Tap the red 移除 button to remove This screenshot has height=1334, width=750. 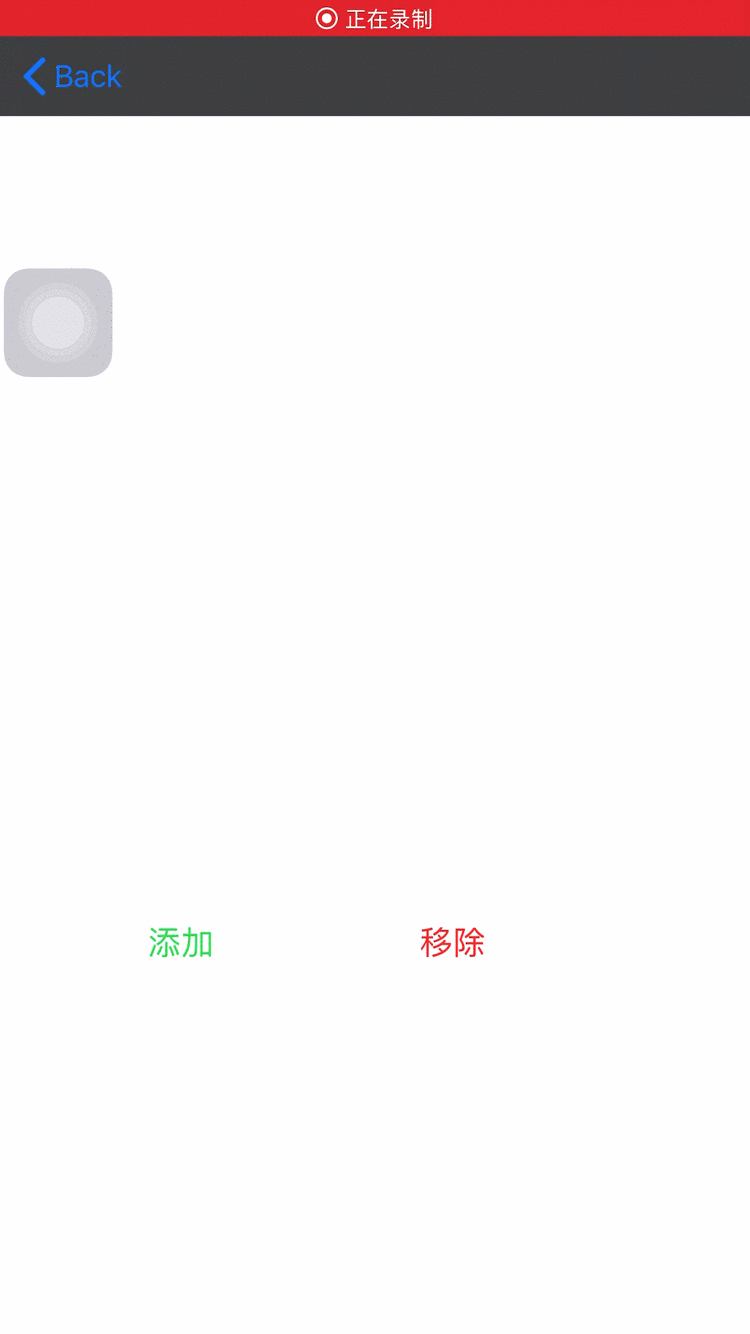pyautogui.click(x=452, y=942)
